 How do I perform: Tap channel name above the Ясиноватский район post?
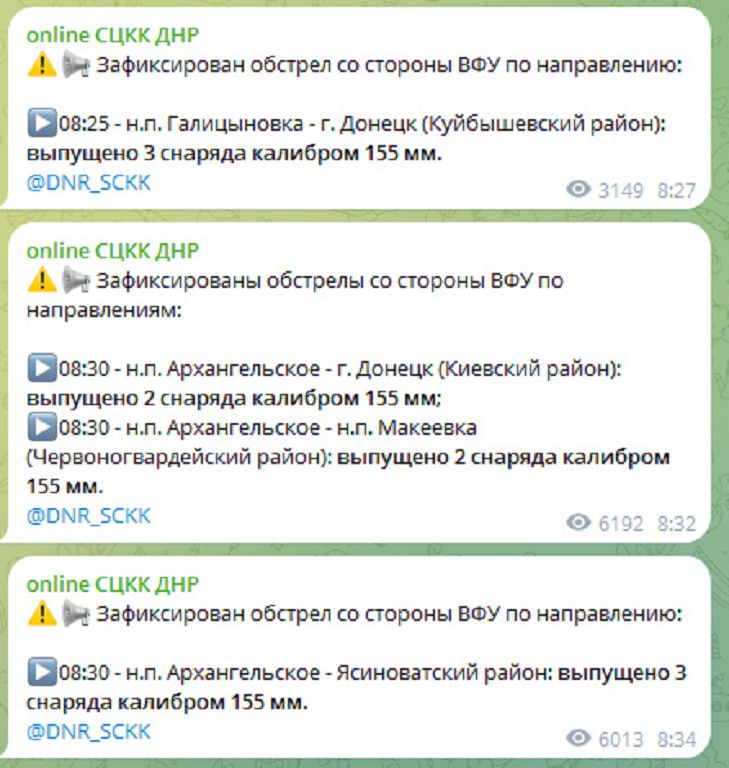(112, 583)
